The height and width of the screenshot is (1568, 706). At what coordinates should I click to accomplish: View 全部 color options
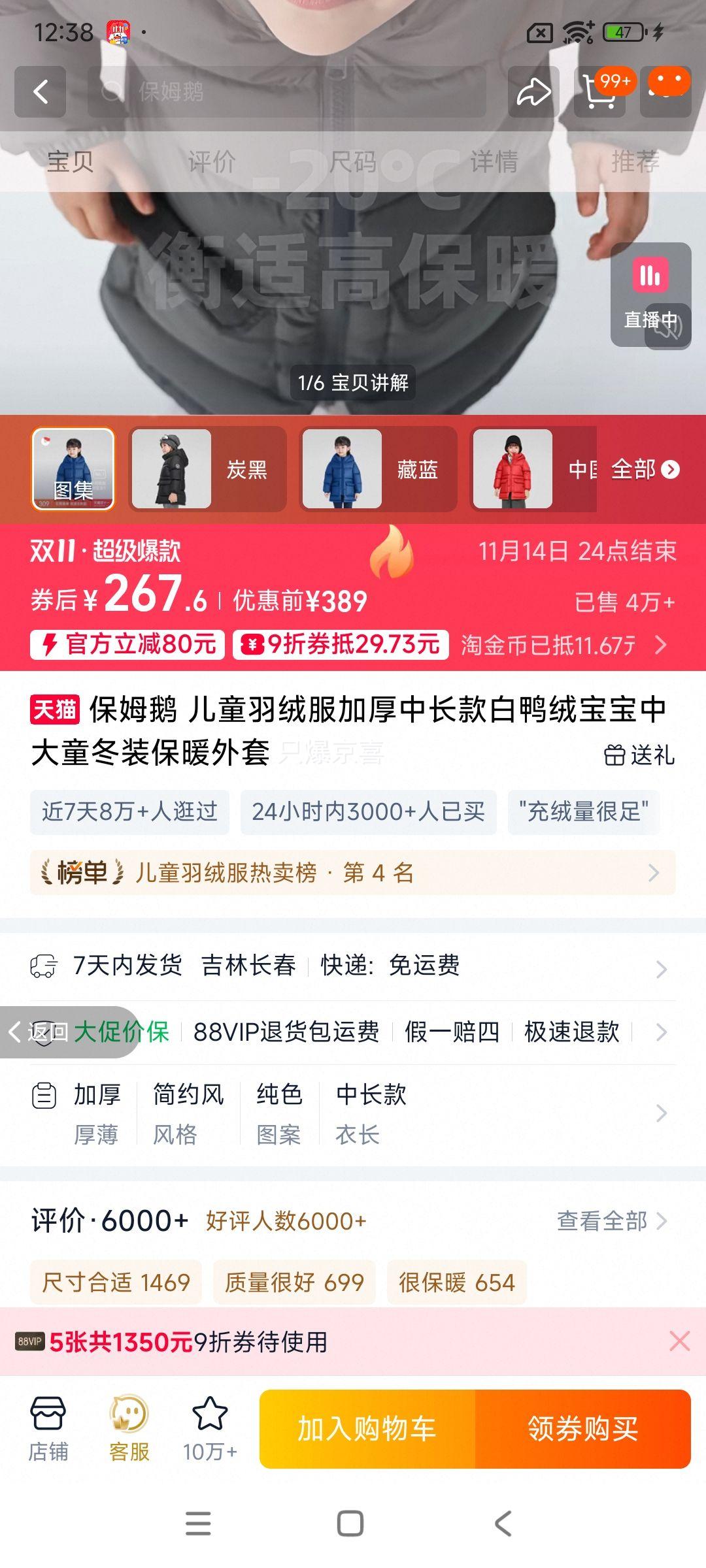pos(645,469)
